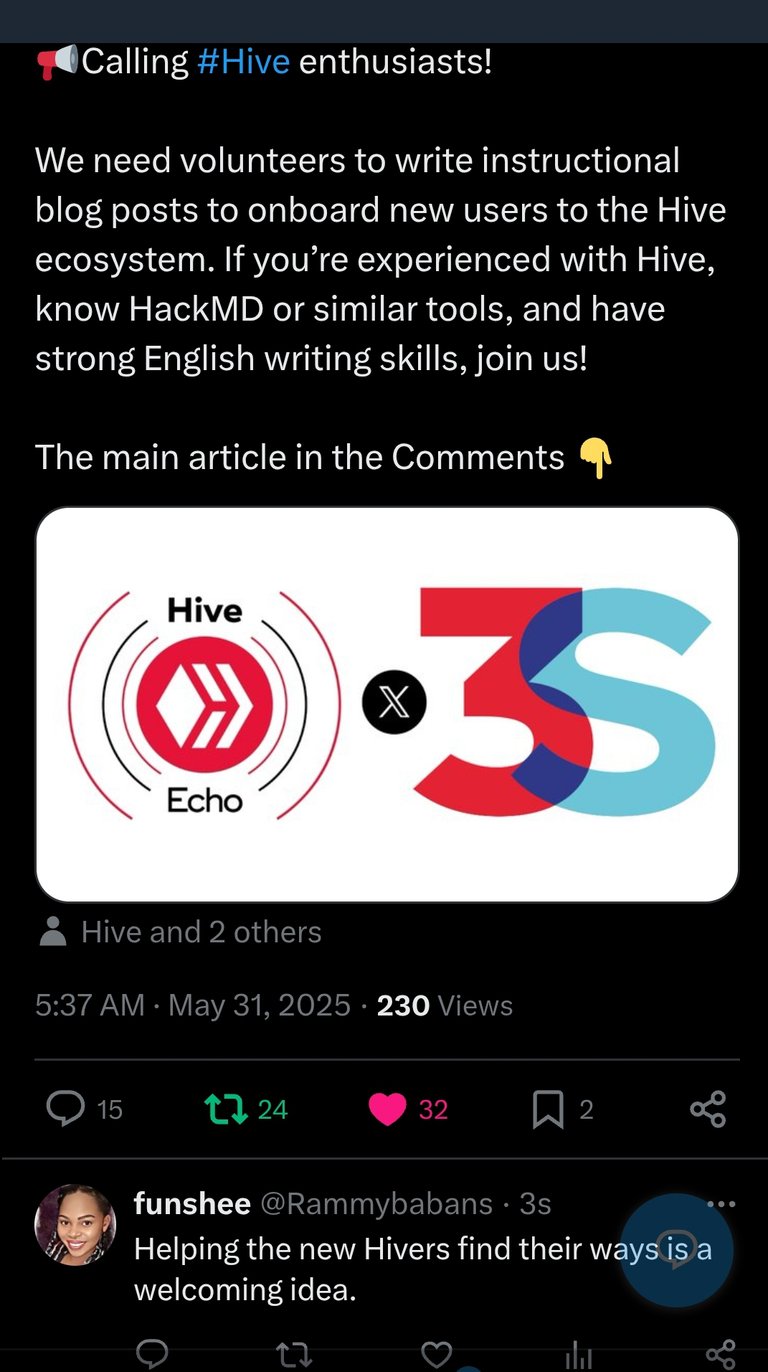Open funshee's profile picture
Image resolution: width=768 pixels, height=1372 pixels.
[75, 1225]
